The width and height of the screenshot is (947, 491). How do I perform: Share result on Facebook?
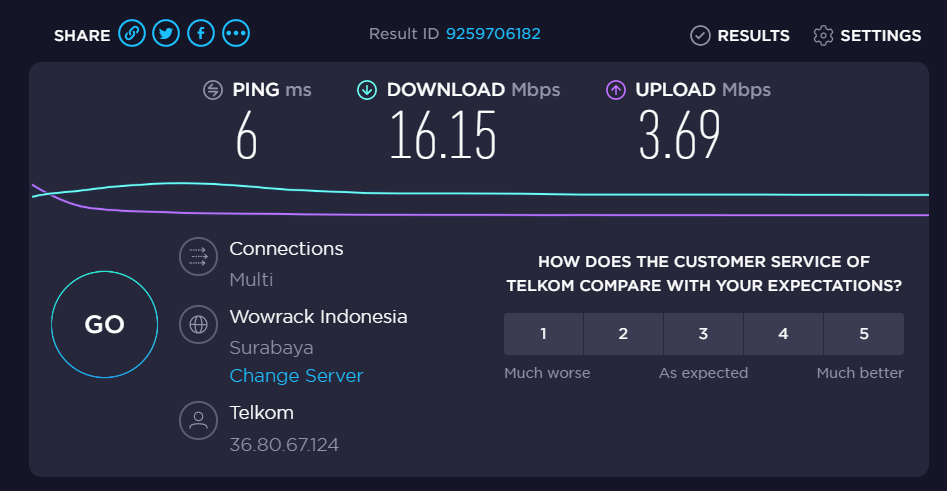point(201,35)
